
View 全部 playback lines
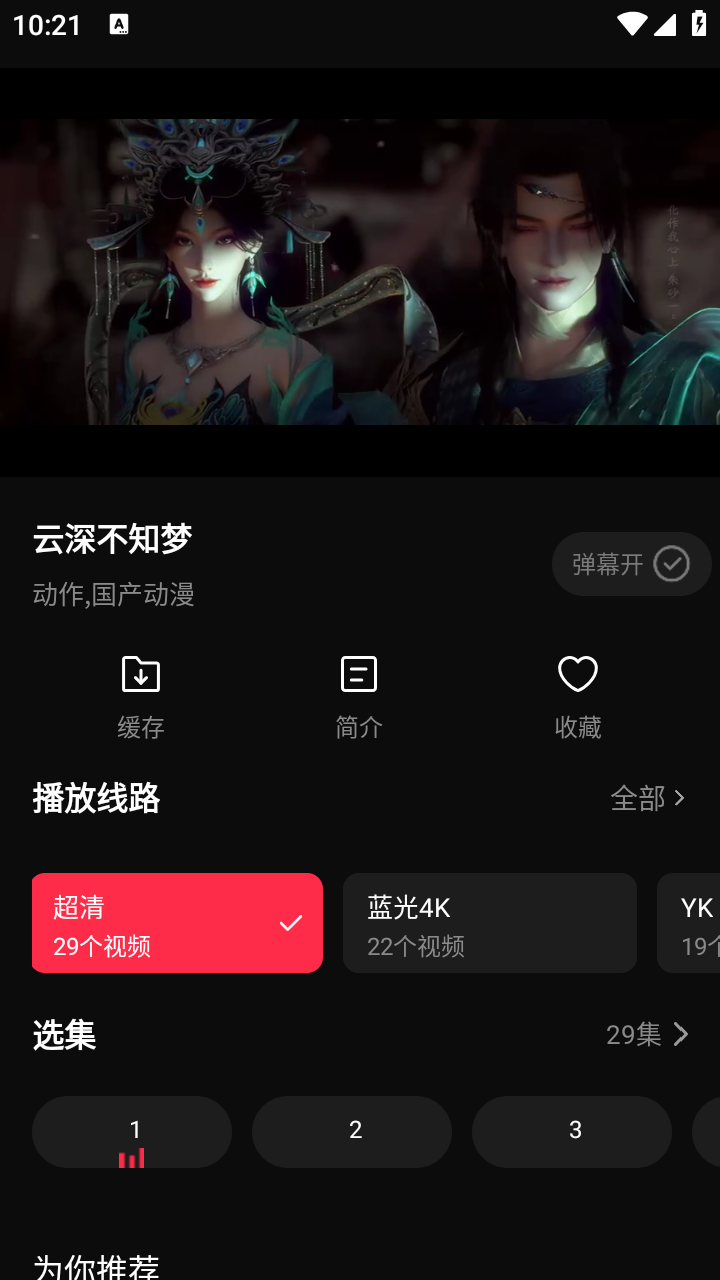coord(648,798)
